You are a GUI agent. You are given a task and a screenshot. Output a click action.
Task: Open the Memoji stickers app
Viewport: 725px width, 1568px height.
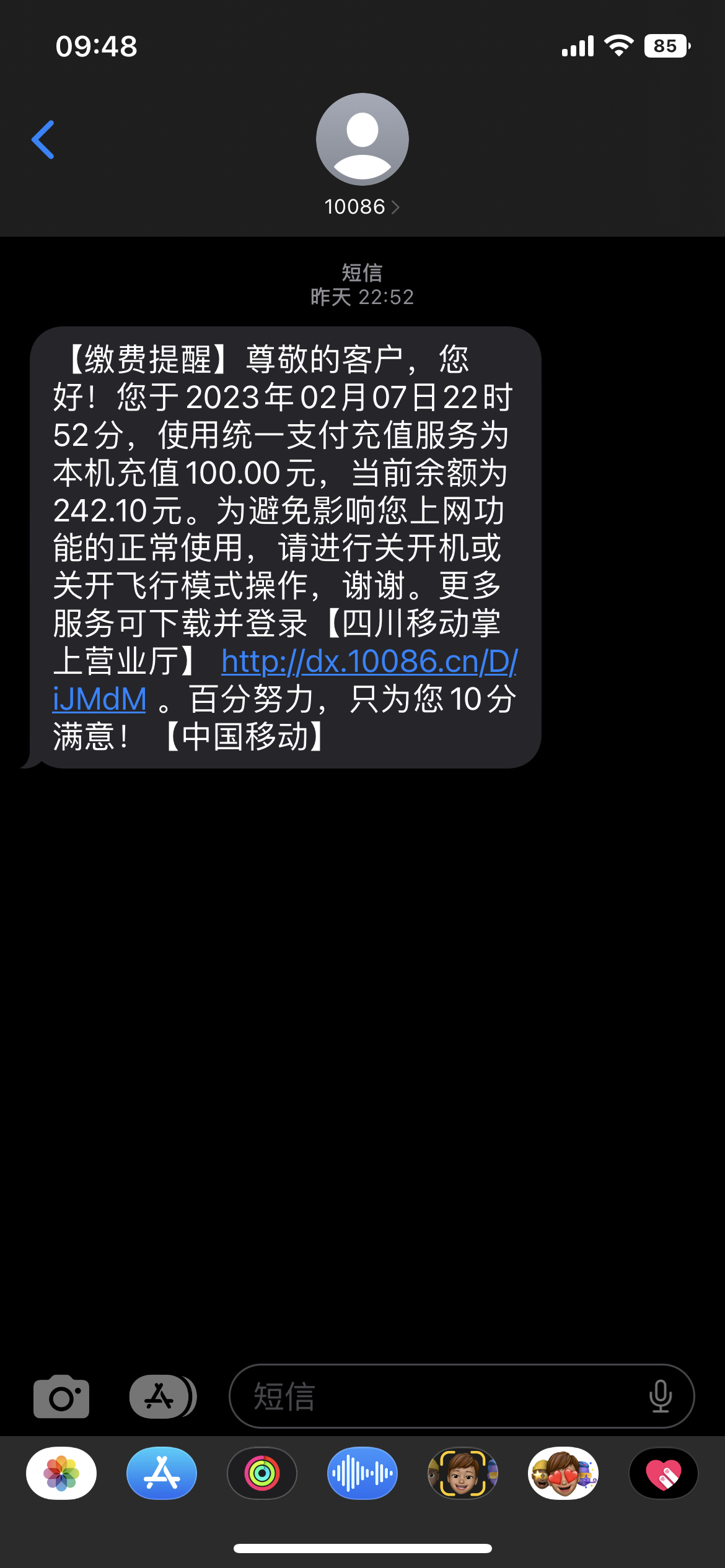pos(563,1473)
